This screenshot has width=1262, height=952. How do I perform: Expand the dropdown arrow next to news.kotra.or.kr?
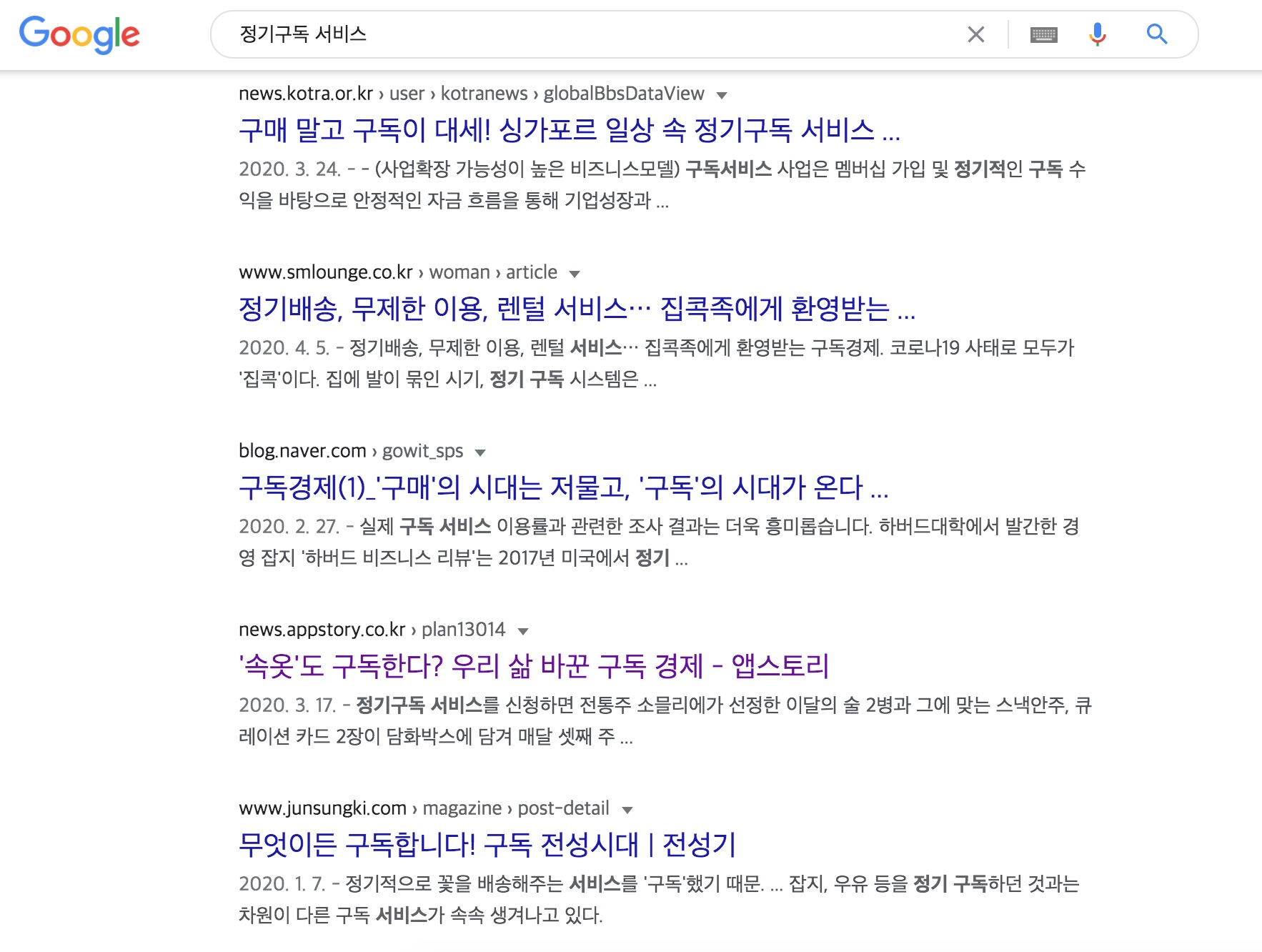click(x=722, y=95)
